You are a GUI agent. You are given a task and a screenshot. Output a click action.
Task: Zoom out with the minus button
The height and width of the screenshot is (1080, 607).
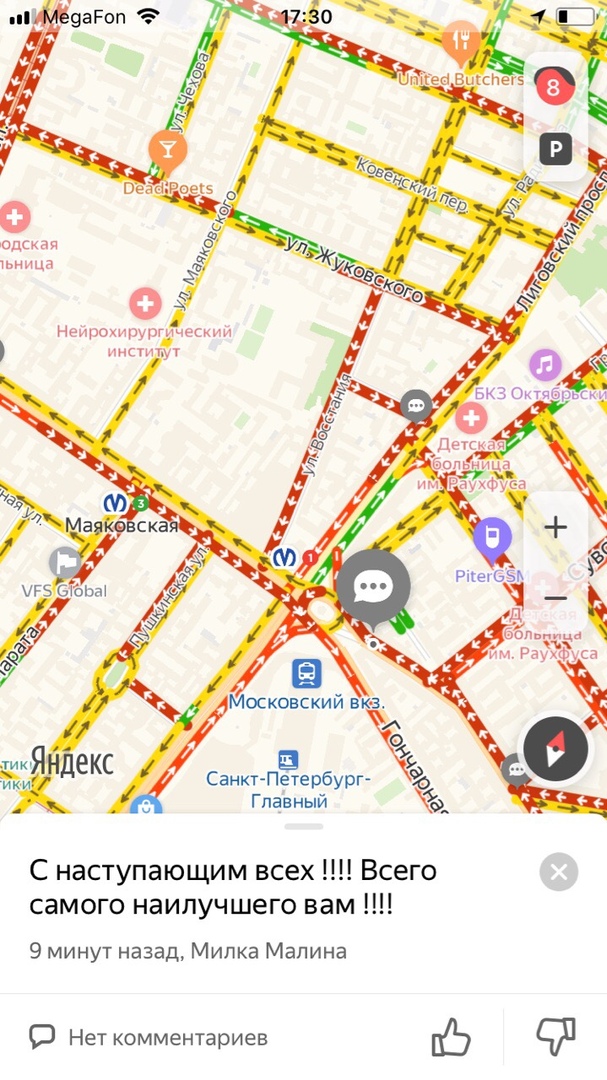[555, 598]
